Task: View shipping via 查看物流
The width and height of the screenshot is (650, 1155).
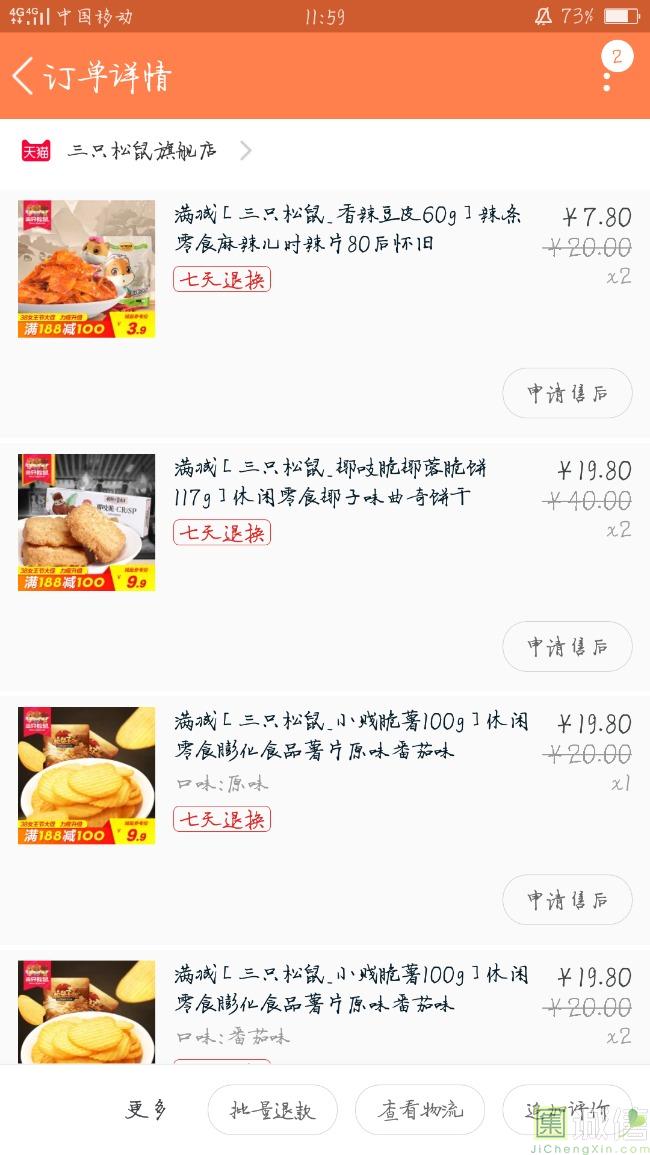Action: pos(420,1110)
